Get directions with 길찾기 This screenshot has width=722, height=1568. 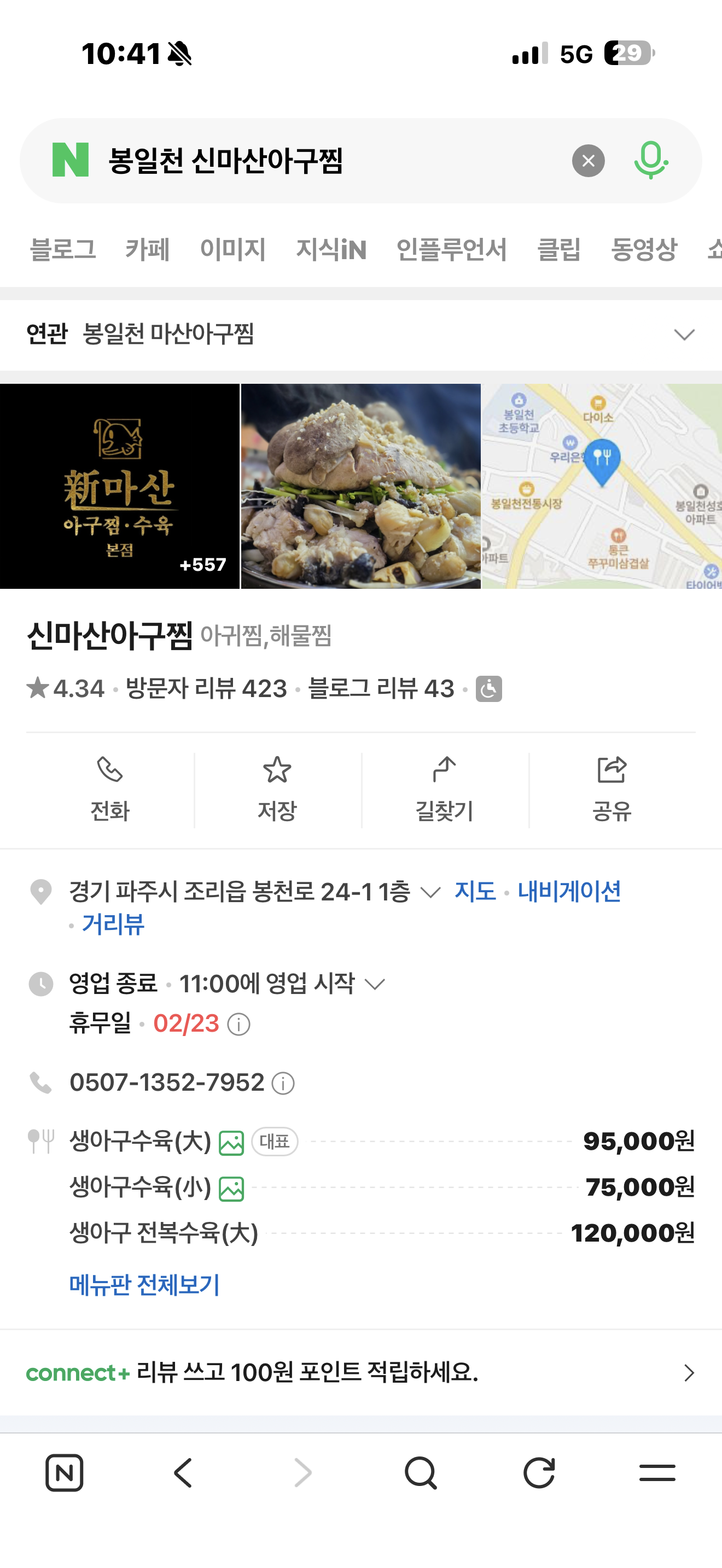(444, 789)
